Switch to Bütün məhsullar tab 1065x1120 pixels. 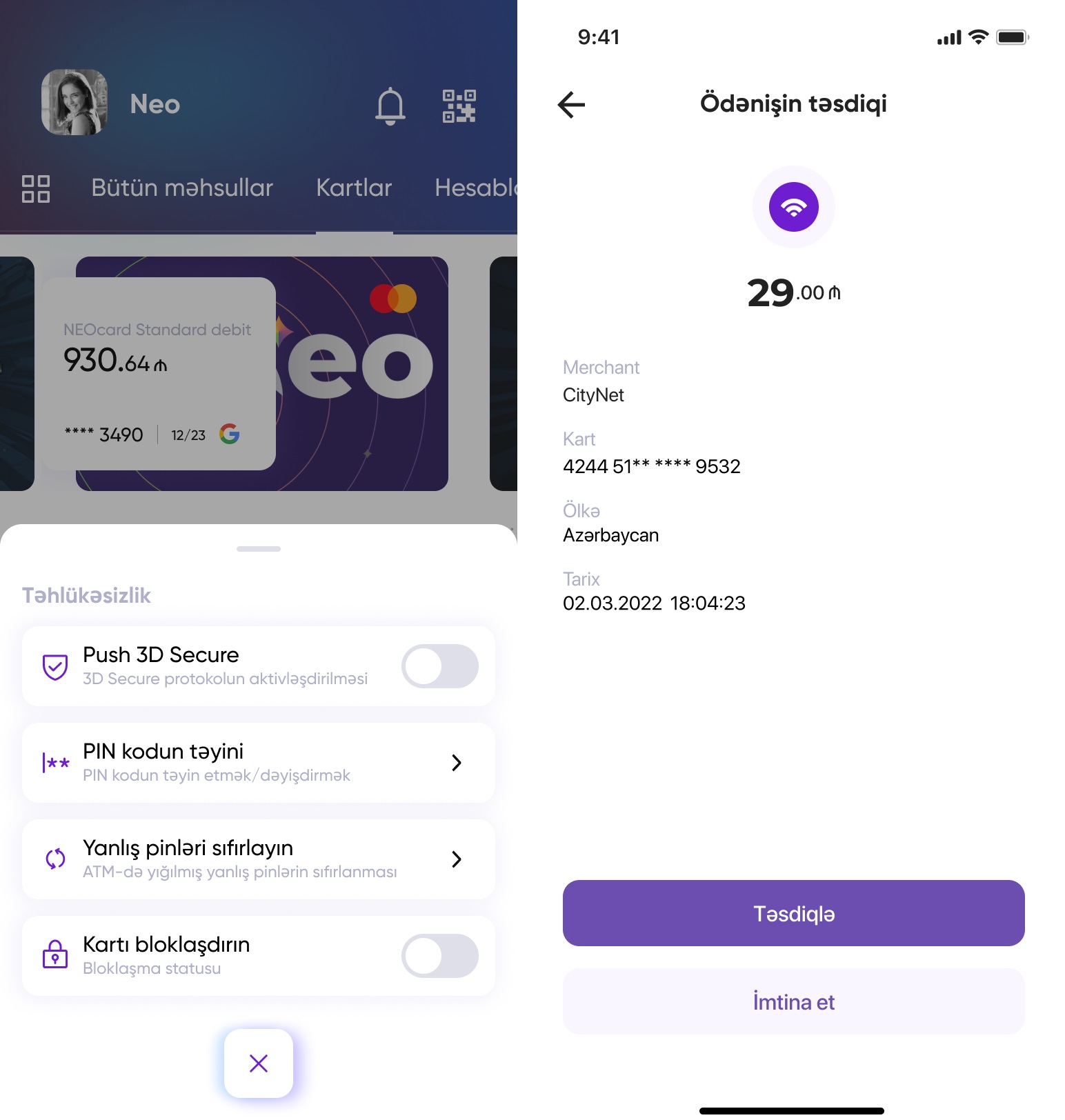point(182,188)
